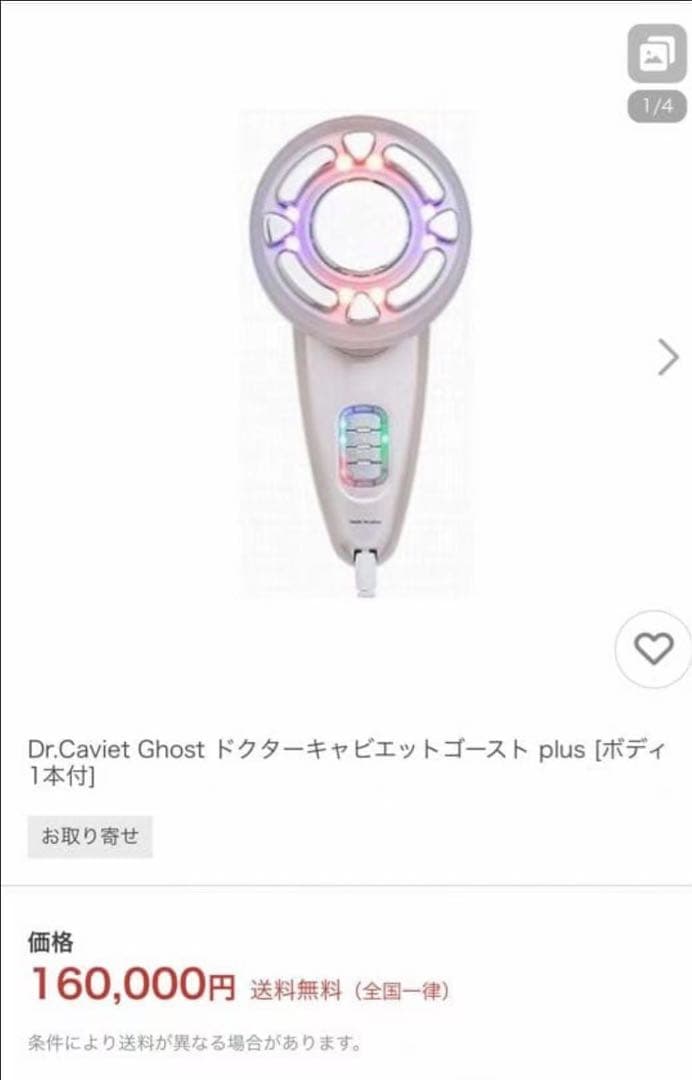Open the image gallery icon

click(x=657, y=54)
